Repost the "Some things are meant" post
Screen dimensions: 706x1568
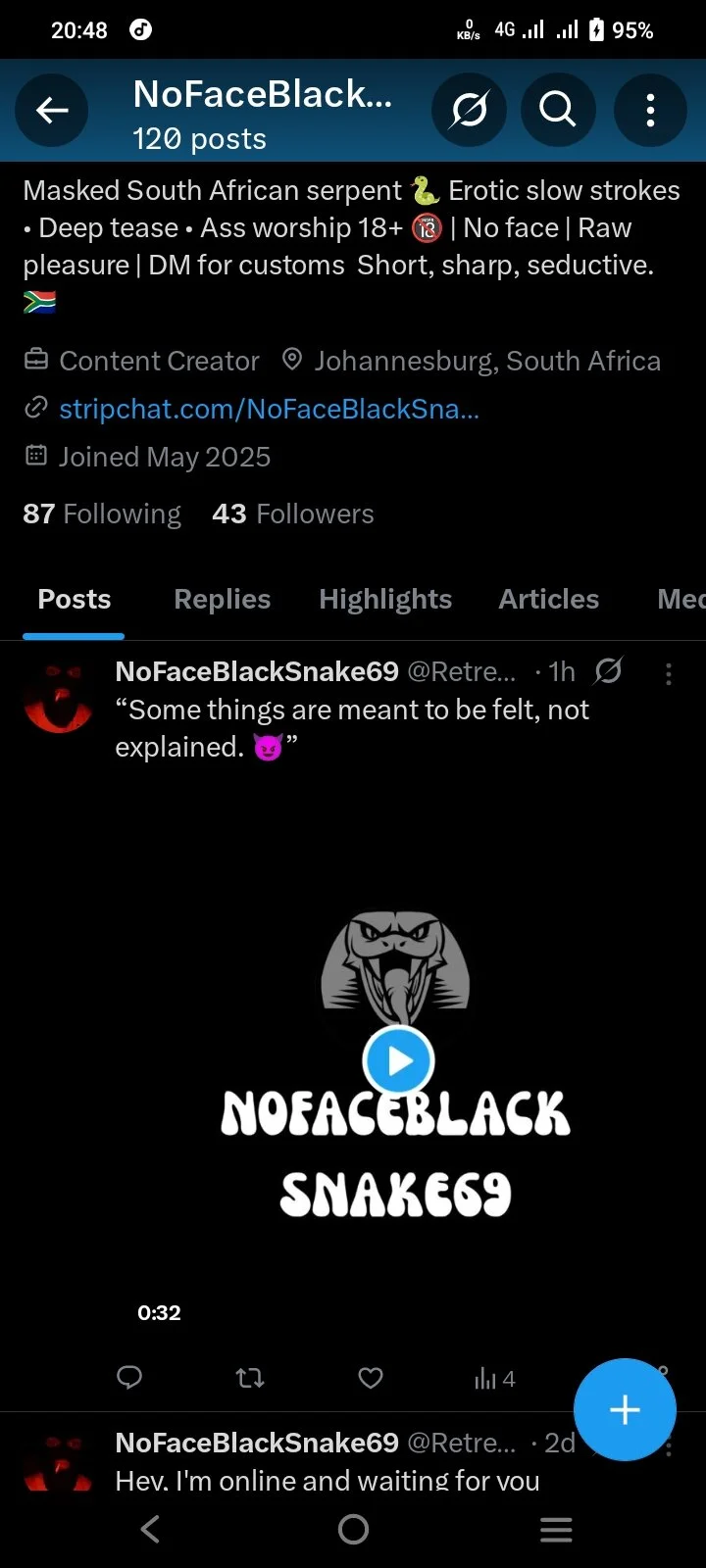[x=250, y=1378]
